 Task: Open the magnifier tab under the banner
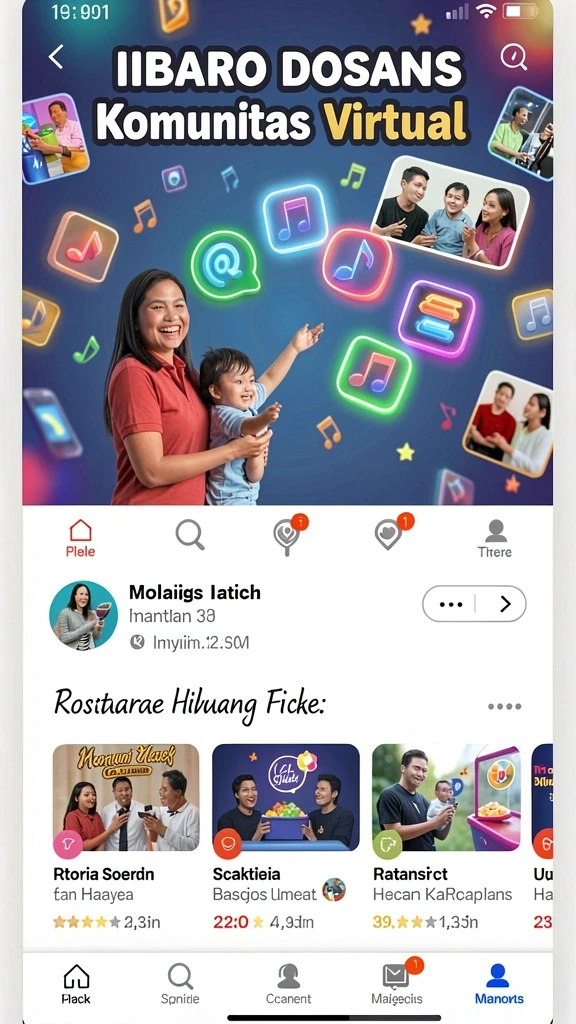click(190, 536)
